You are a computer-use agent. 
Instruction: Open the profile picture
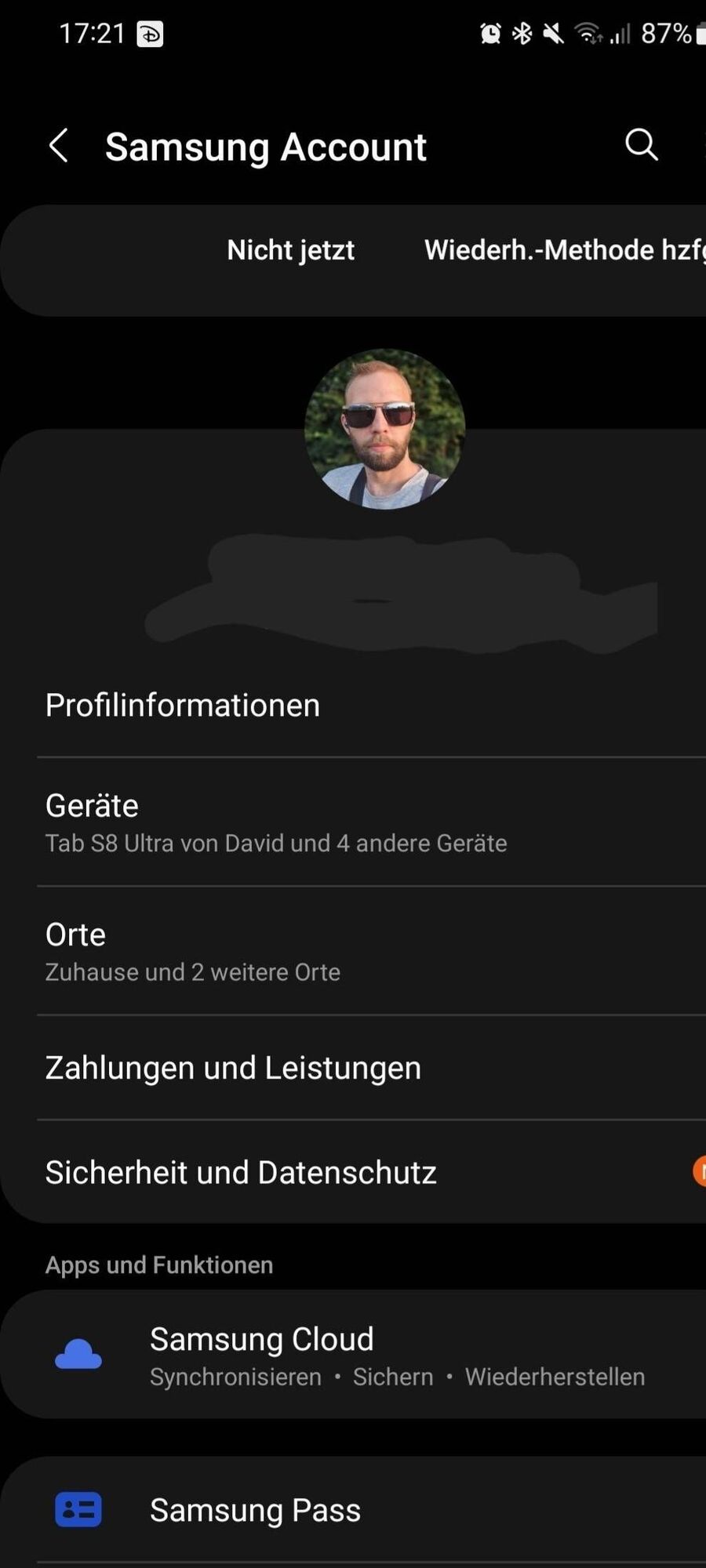(384, 429)
